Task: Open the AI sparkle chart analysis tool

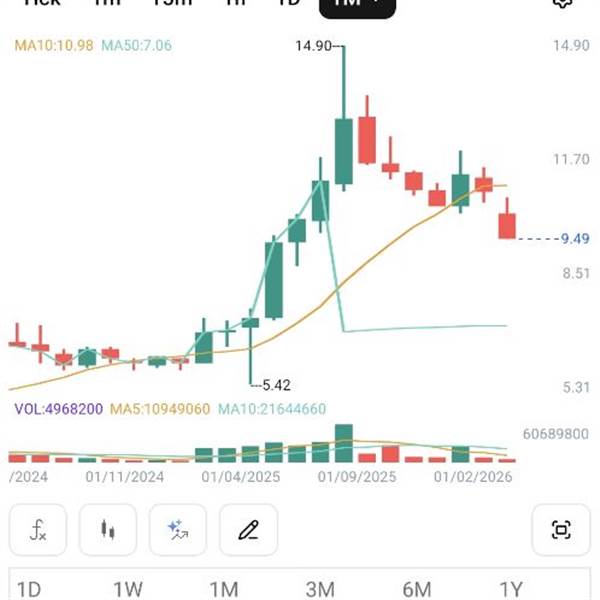Action: [x=178, y=530]
